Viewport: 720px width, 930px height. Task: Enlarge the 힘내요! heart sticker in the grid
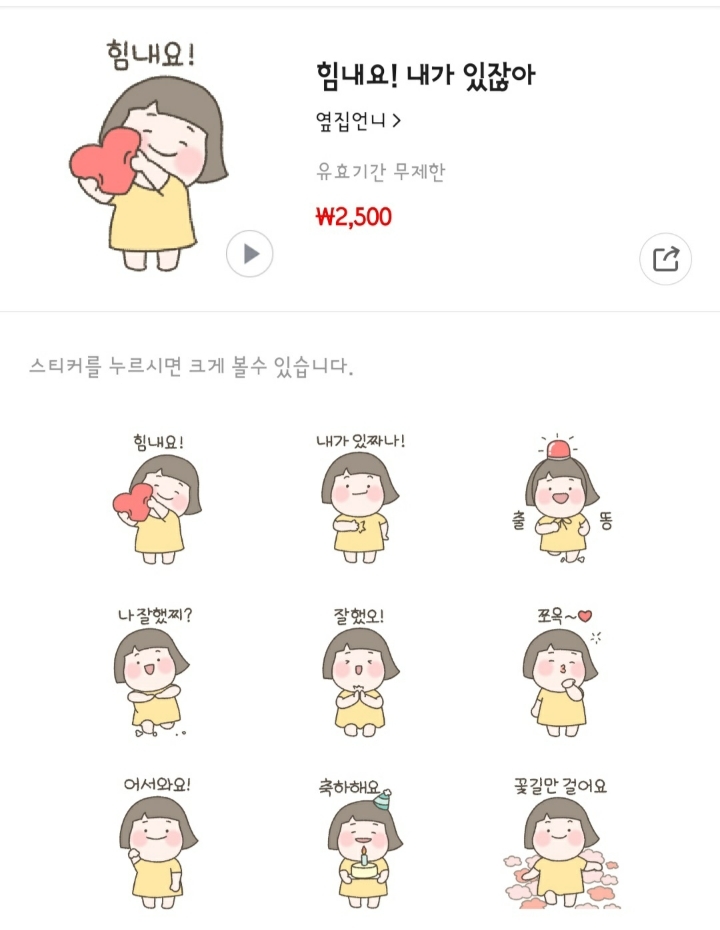click(158, 499)
